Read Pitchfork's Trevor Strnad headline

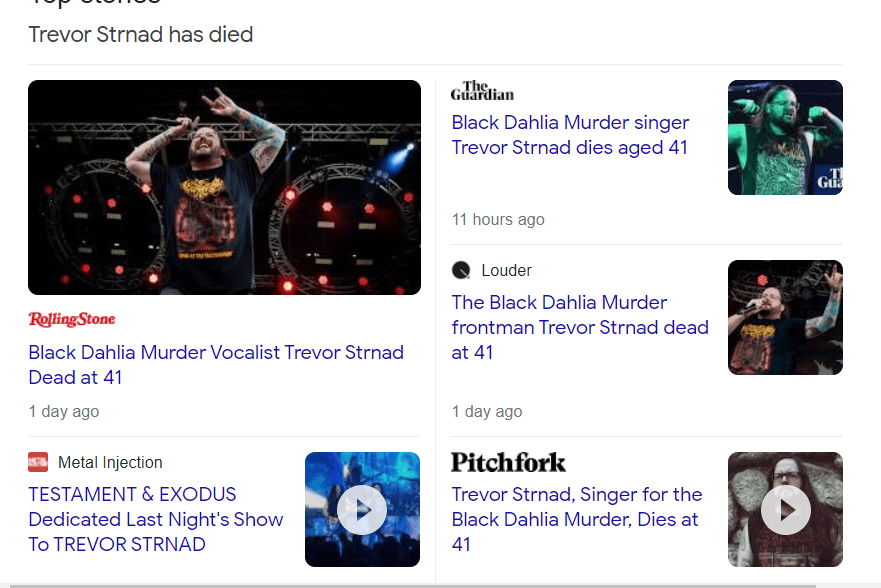(577, 519)
